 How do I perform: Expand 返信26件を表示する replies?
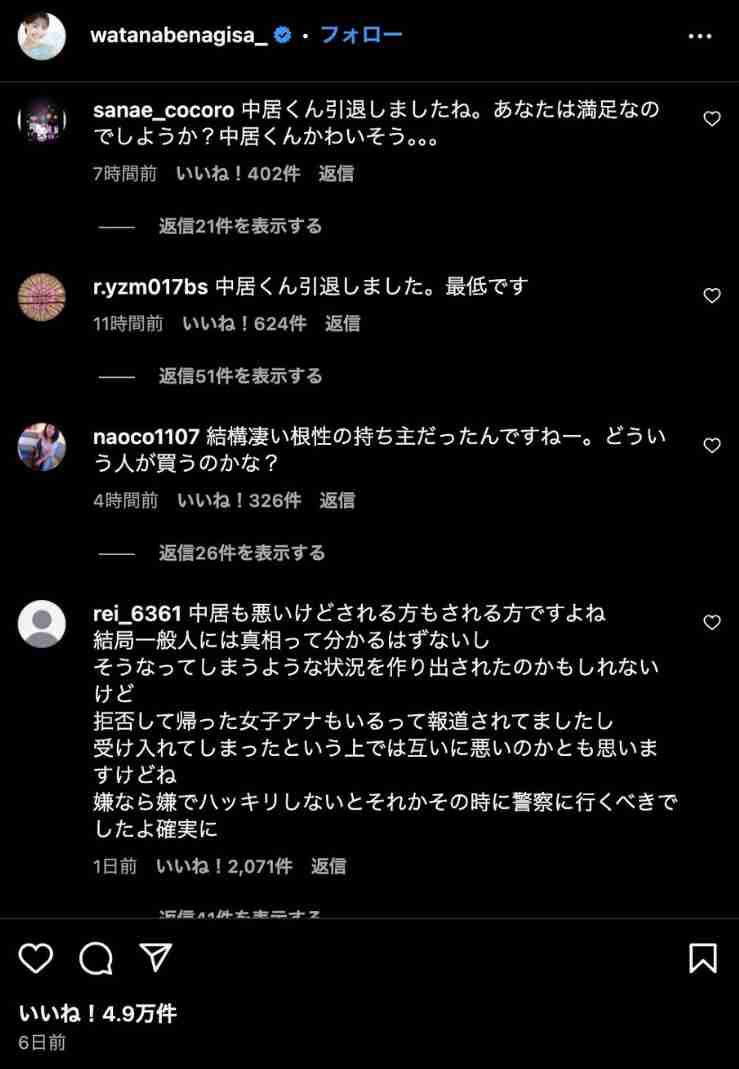tap(241, 553)
